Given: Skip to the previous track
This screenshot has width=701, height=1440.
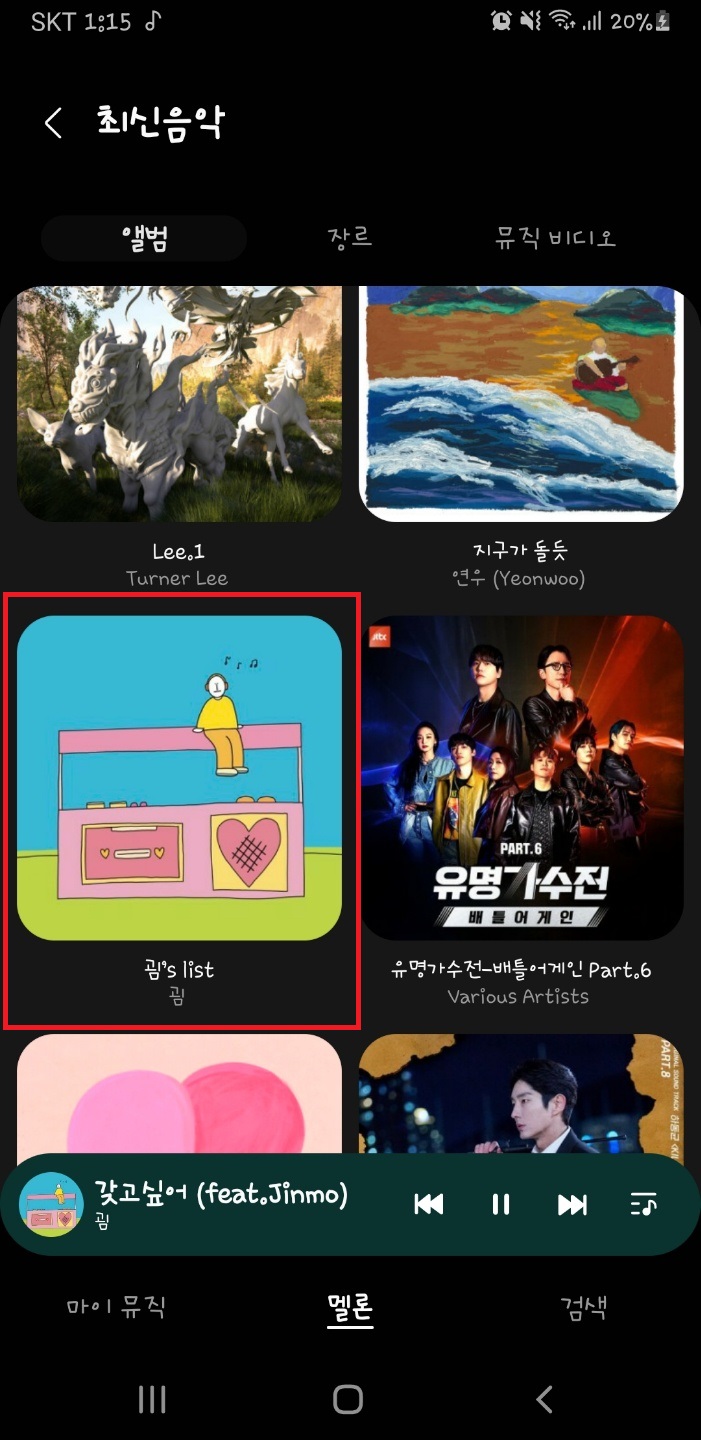Looking at the screenshot, I should click(428, 1204).
